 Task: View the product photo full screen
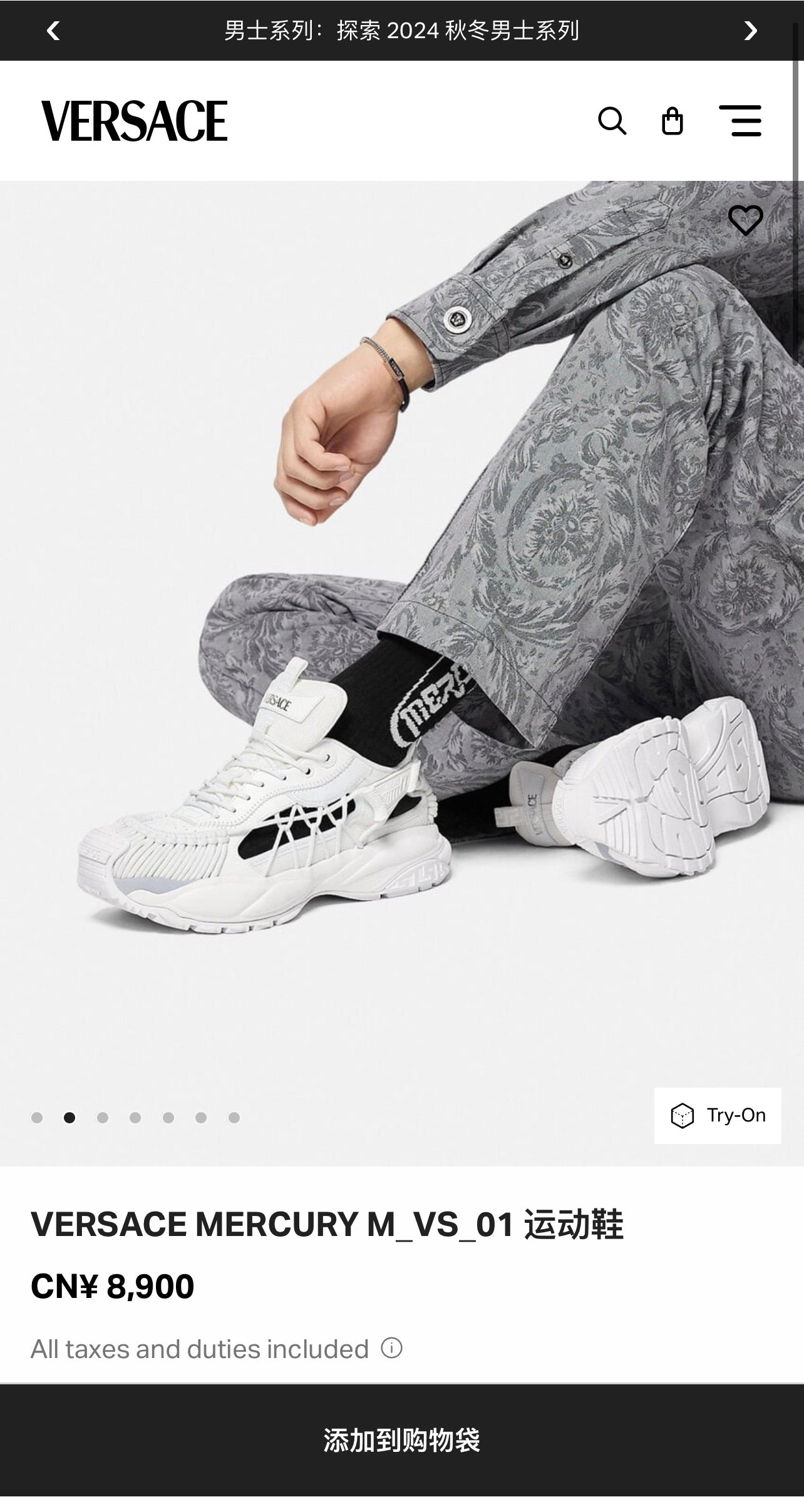coord(402,626)
